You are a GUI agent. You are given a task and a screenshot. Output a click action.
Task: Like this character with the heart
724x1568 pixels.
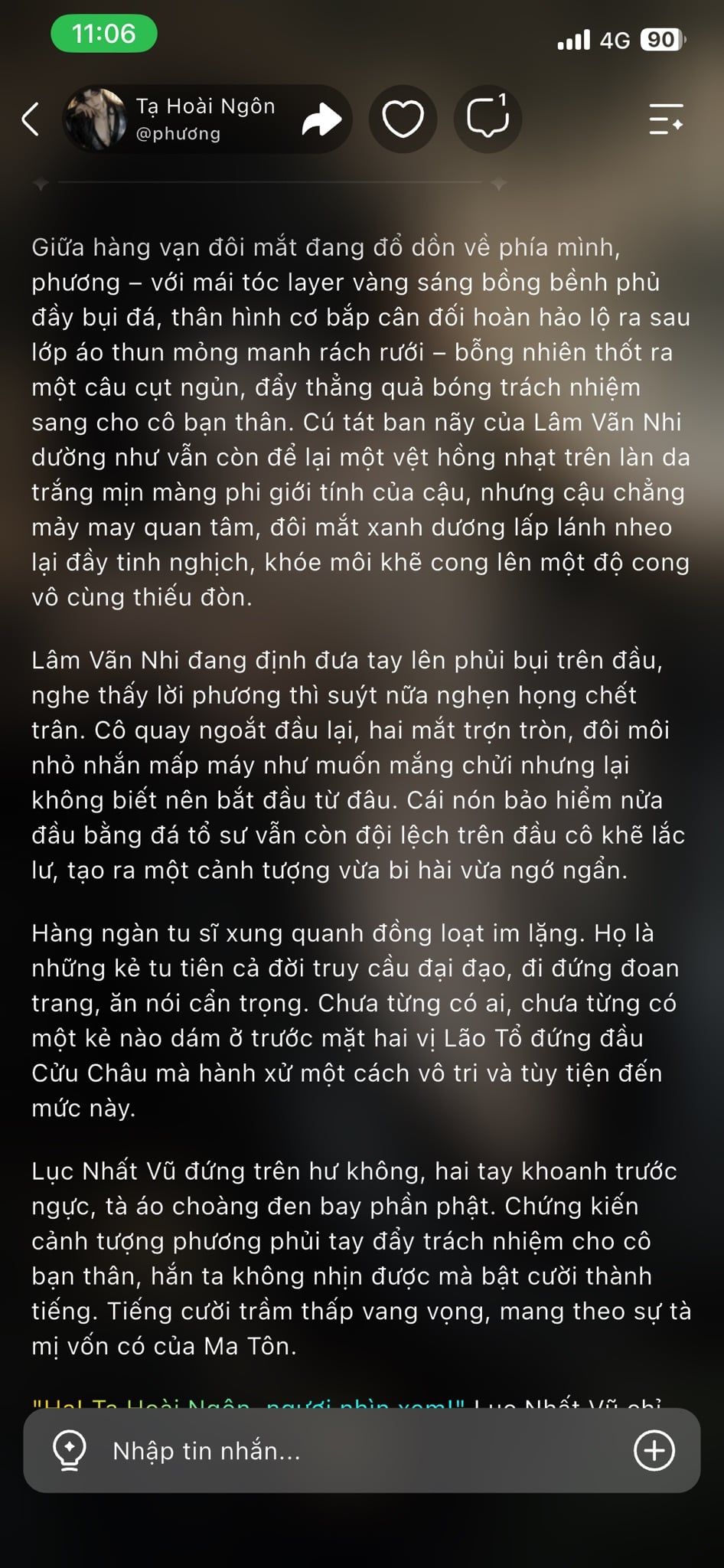(403, 119)
